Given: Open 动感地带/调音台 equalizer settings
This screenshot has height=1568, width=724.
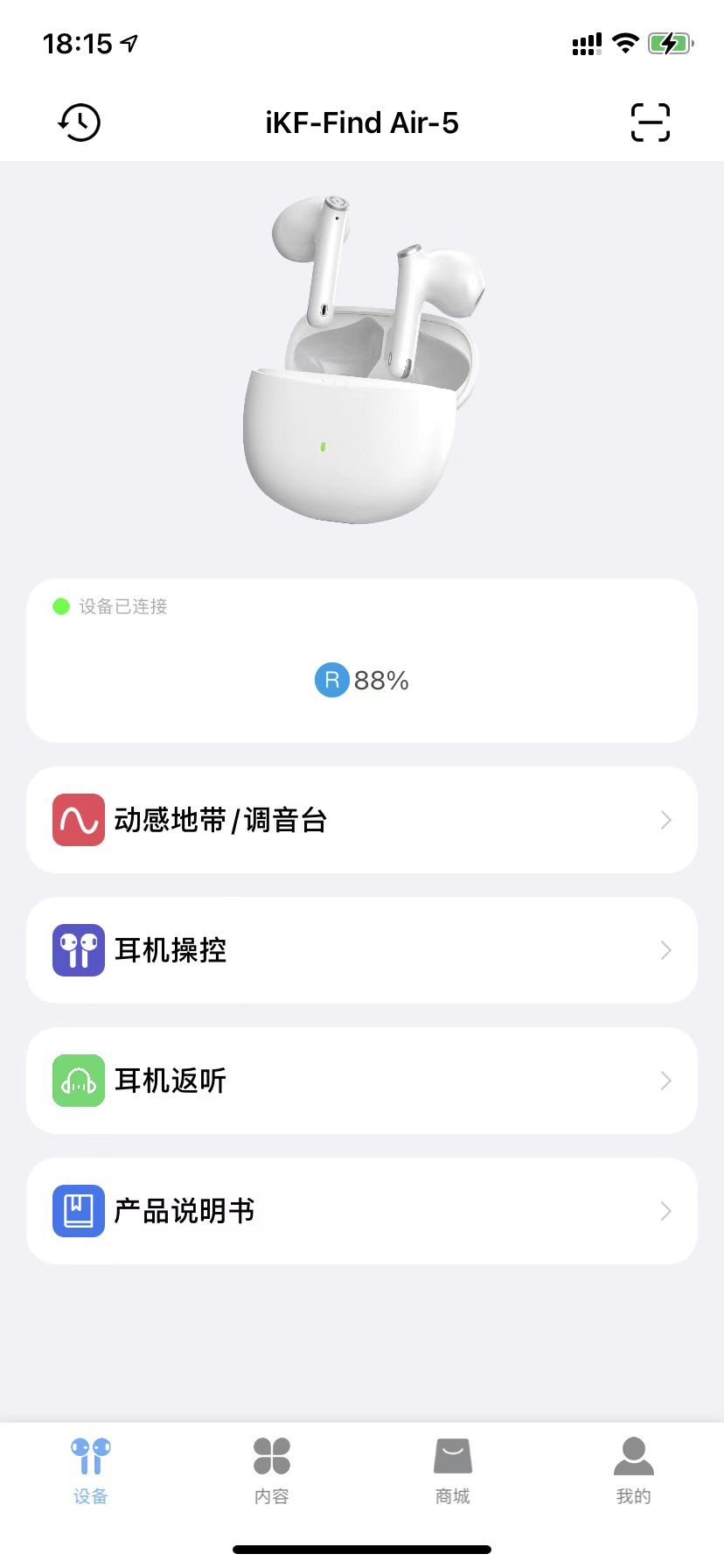Looking at the screenshot, I should [x=362, y=820].
